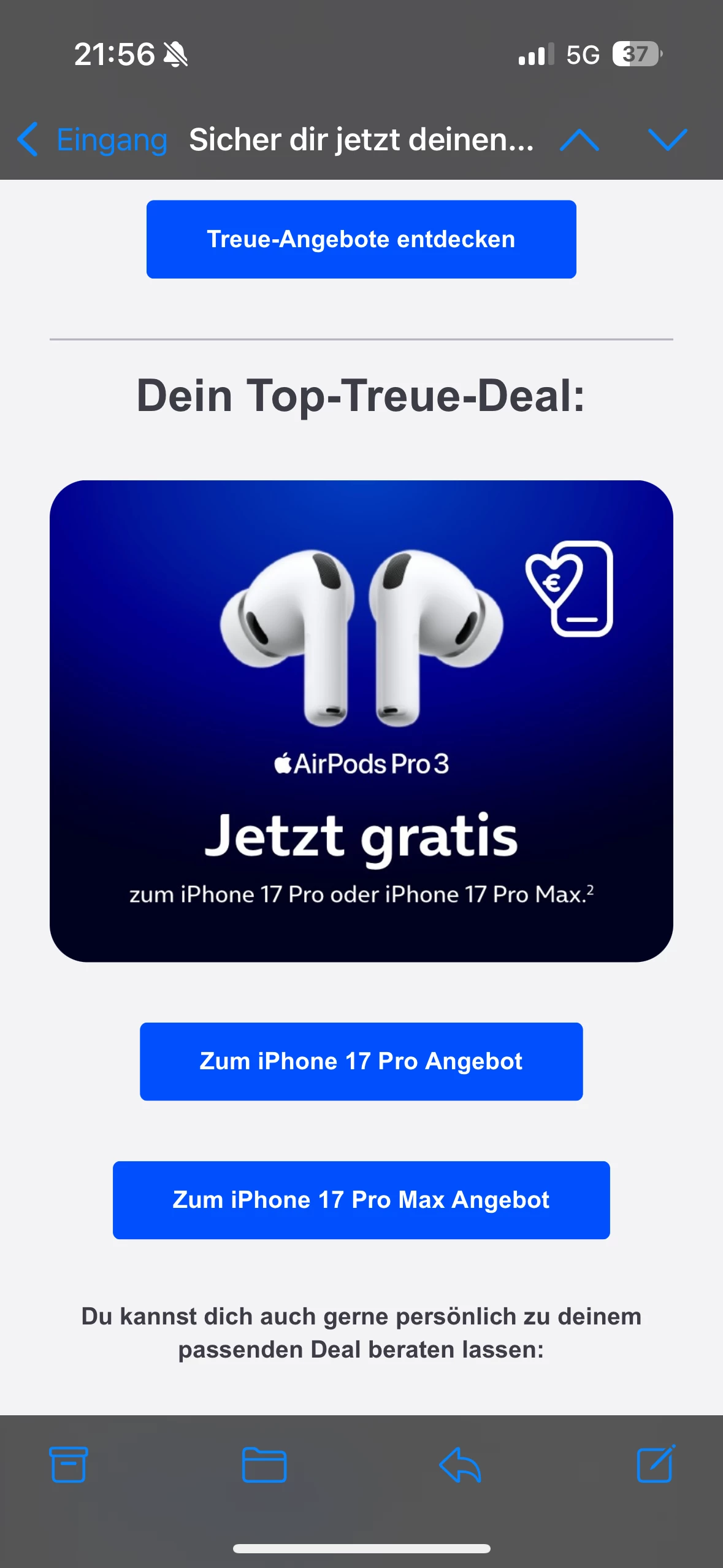Archive this email
The height and width of the screenshot is (1568, 723).
pos(68,1465)
